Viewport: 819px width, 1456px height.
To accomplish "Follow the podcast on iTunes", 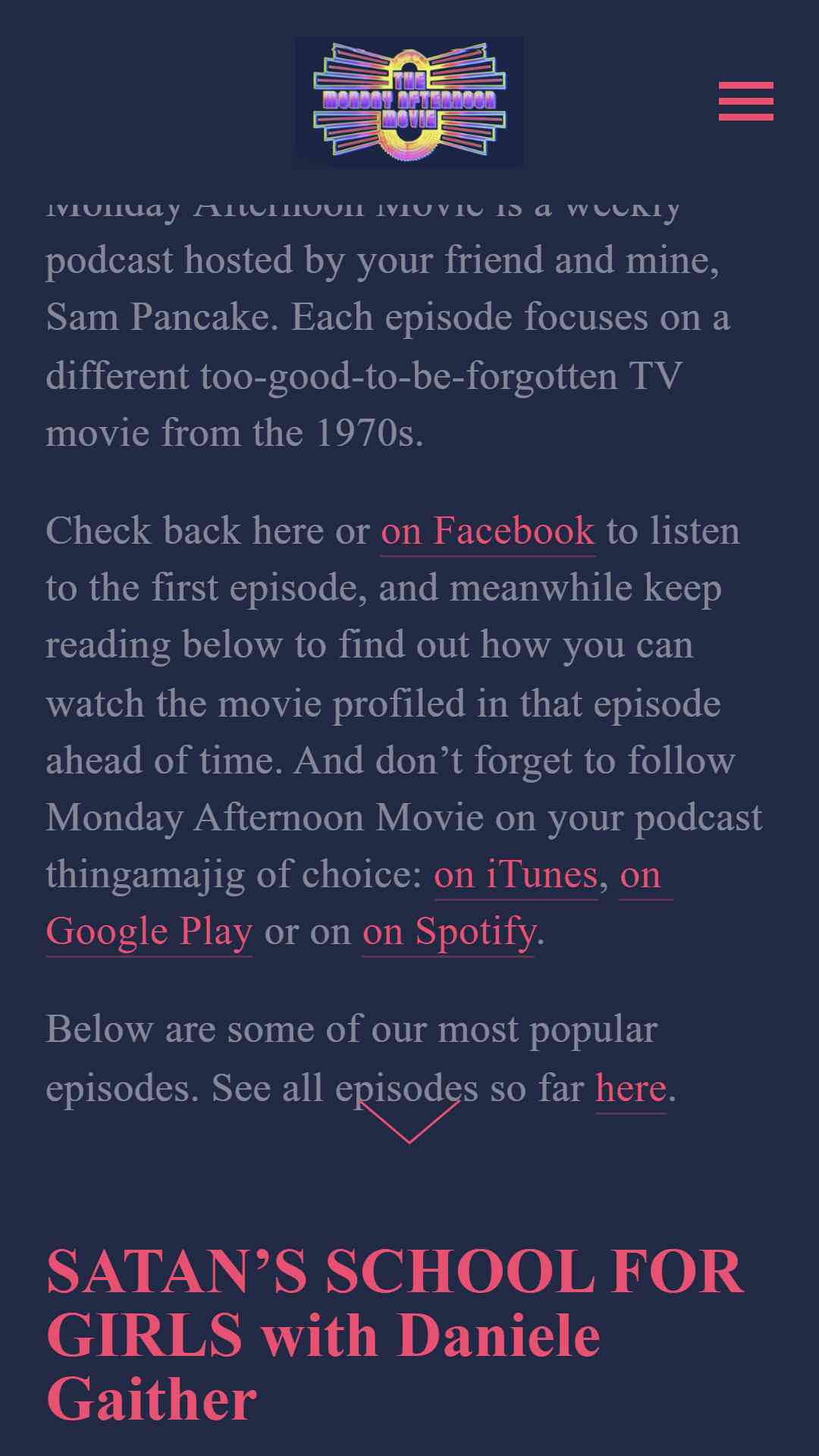I will 516,874.
